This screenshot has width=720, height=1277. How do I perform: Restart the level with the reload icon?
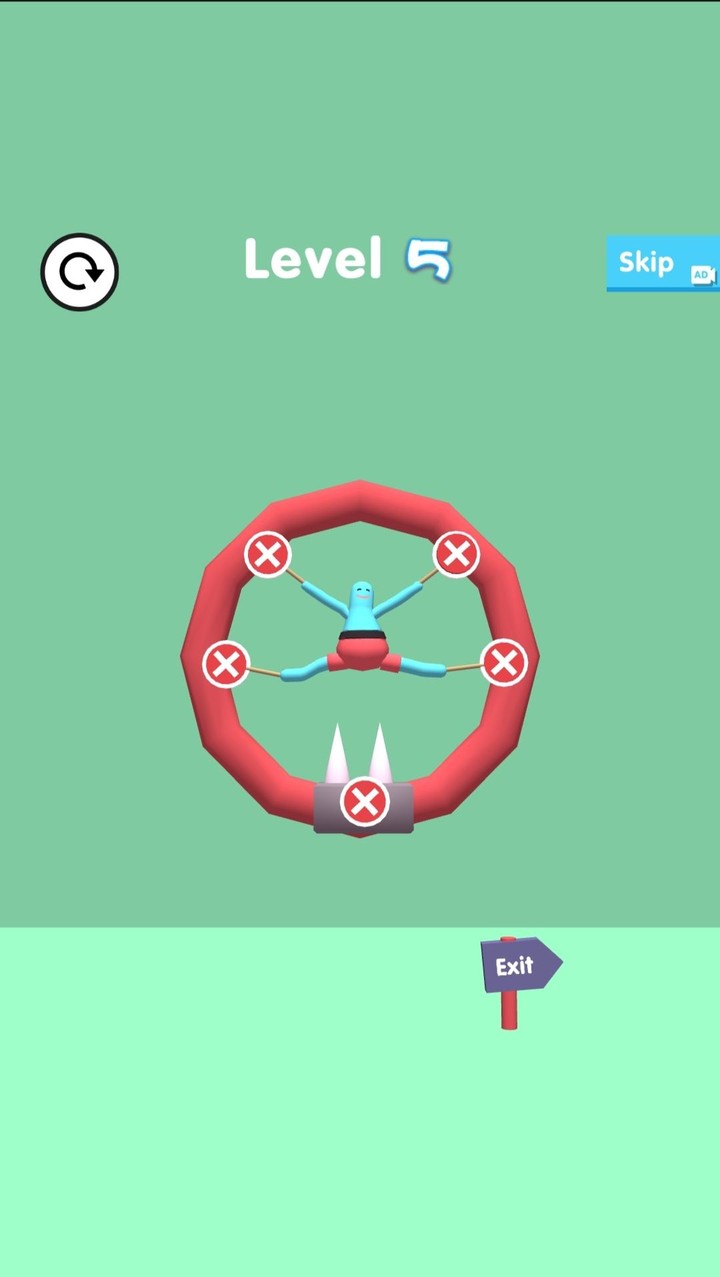(x=79, y=272)
